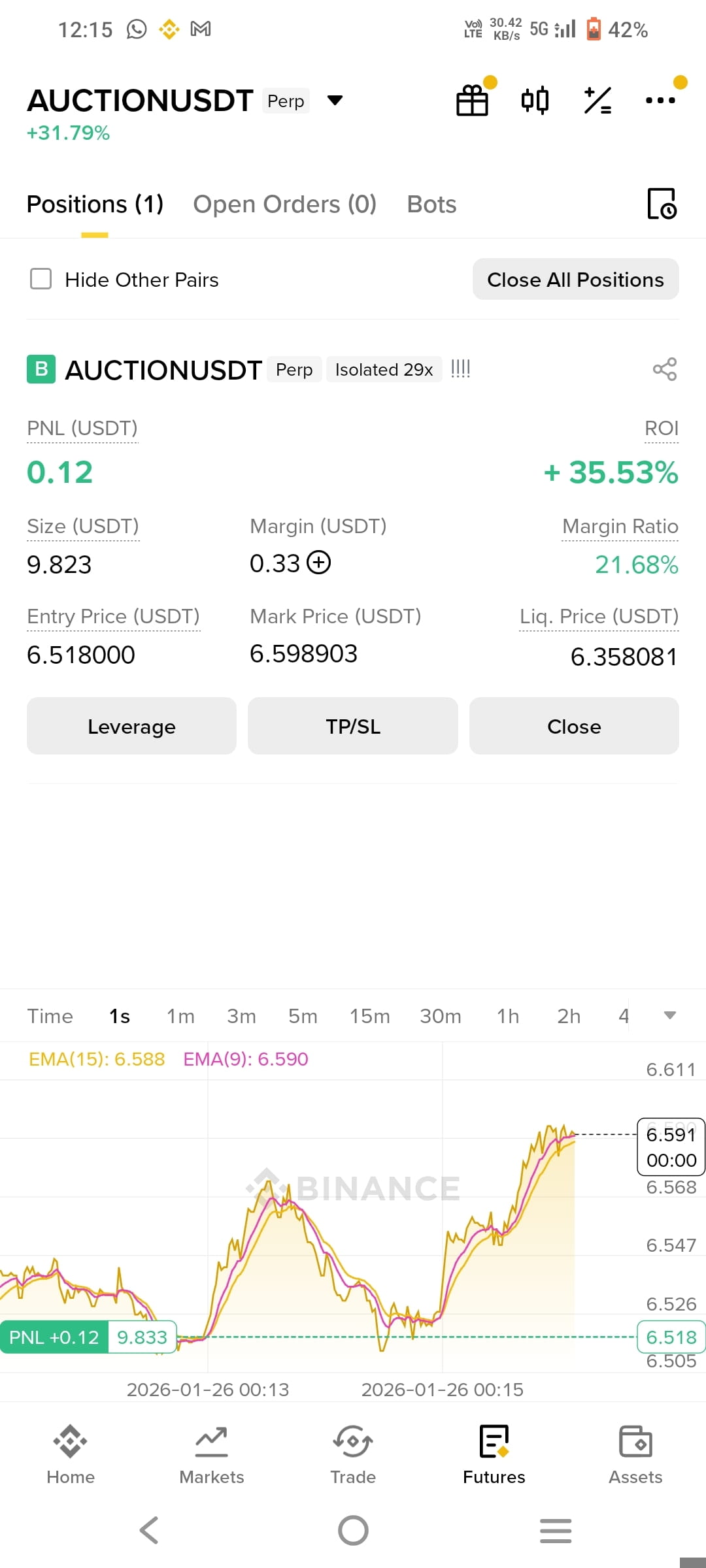Image resolution: width=706 pixels, height=1568 pixels.
Task: Go to the Markets tab
Action: (212, 1456)
